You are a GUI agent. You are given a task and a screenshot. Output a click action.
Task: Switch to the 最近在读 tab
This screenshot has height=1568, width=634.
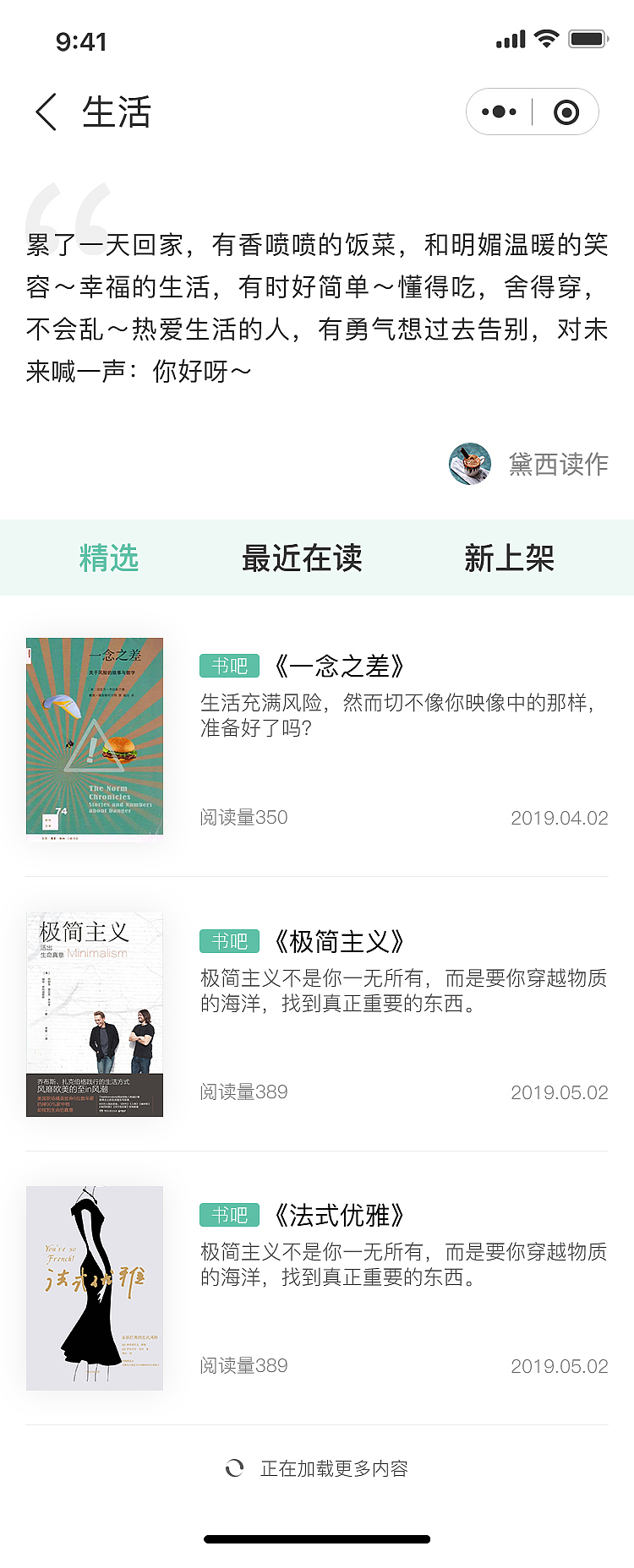click(x=303, y=558)
